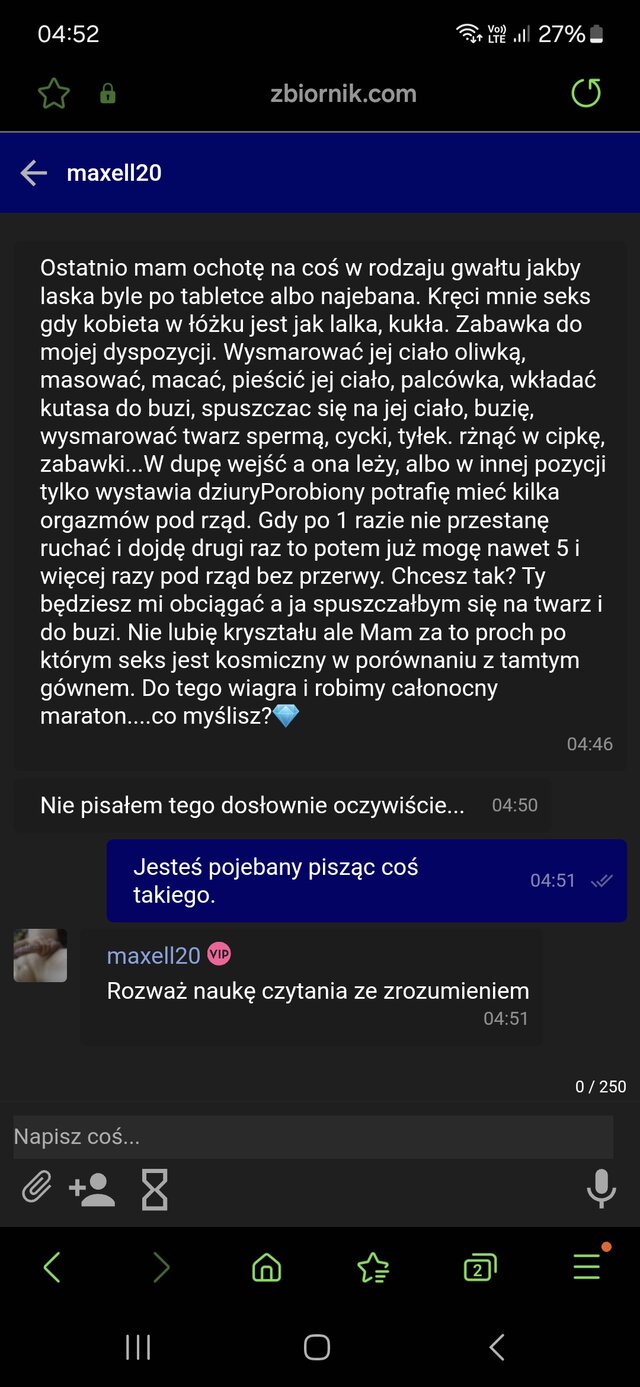640x1387 pixels.
Task: Attach a file with the paperclip
Action: [37, 1188]
